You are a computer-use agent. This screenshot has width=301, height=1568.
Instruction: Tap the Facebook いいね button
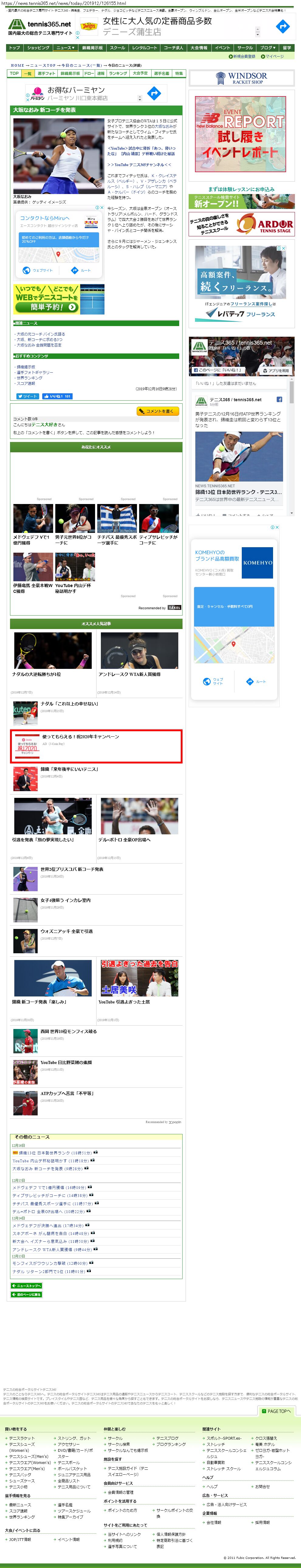[x=58, y=396]
